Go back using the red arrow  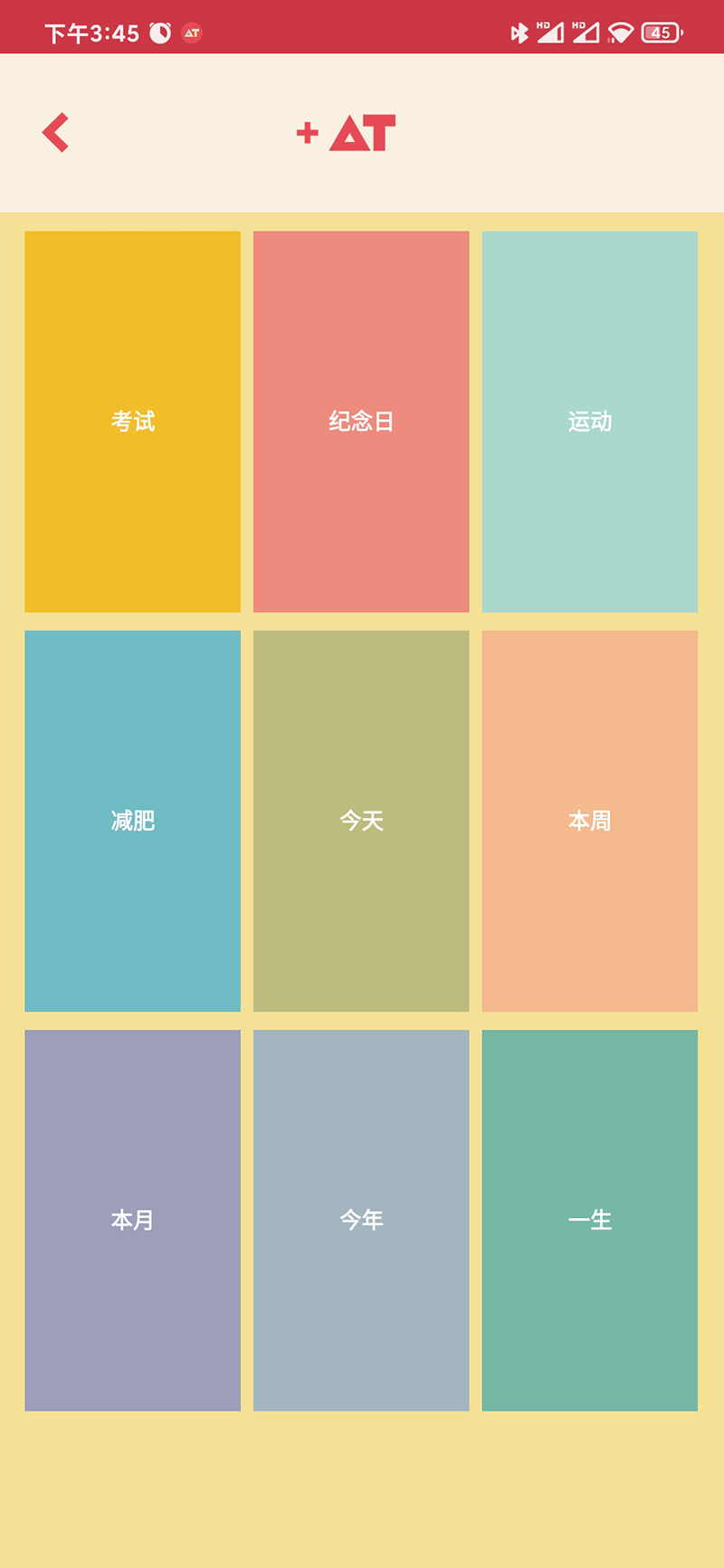[x=56, y=133]
